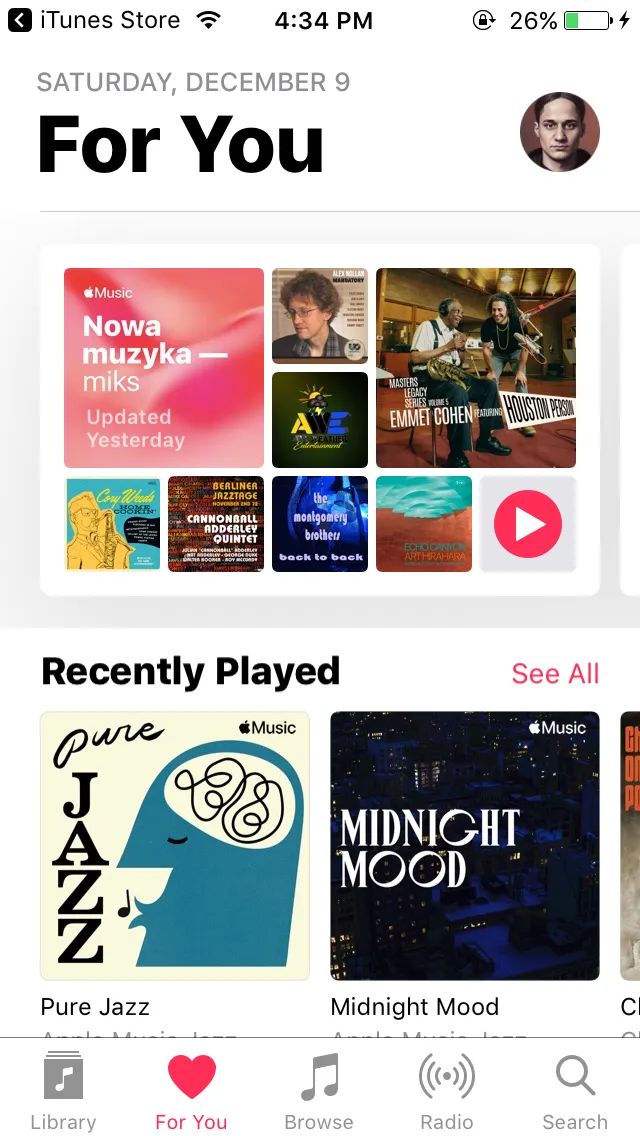Switch to the Library tab
Viewport: 640px width, 1136px height.
pyautogui.click(x=63, y=1092)
